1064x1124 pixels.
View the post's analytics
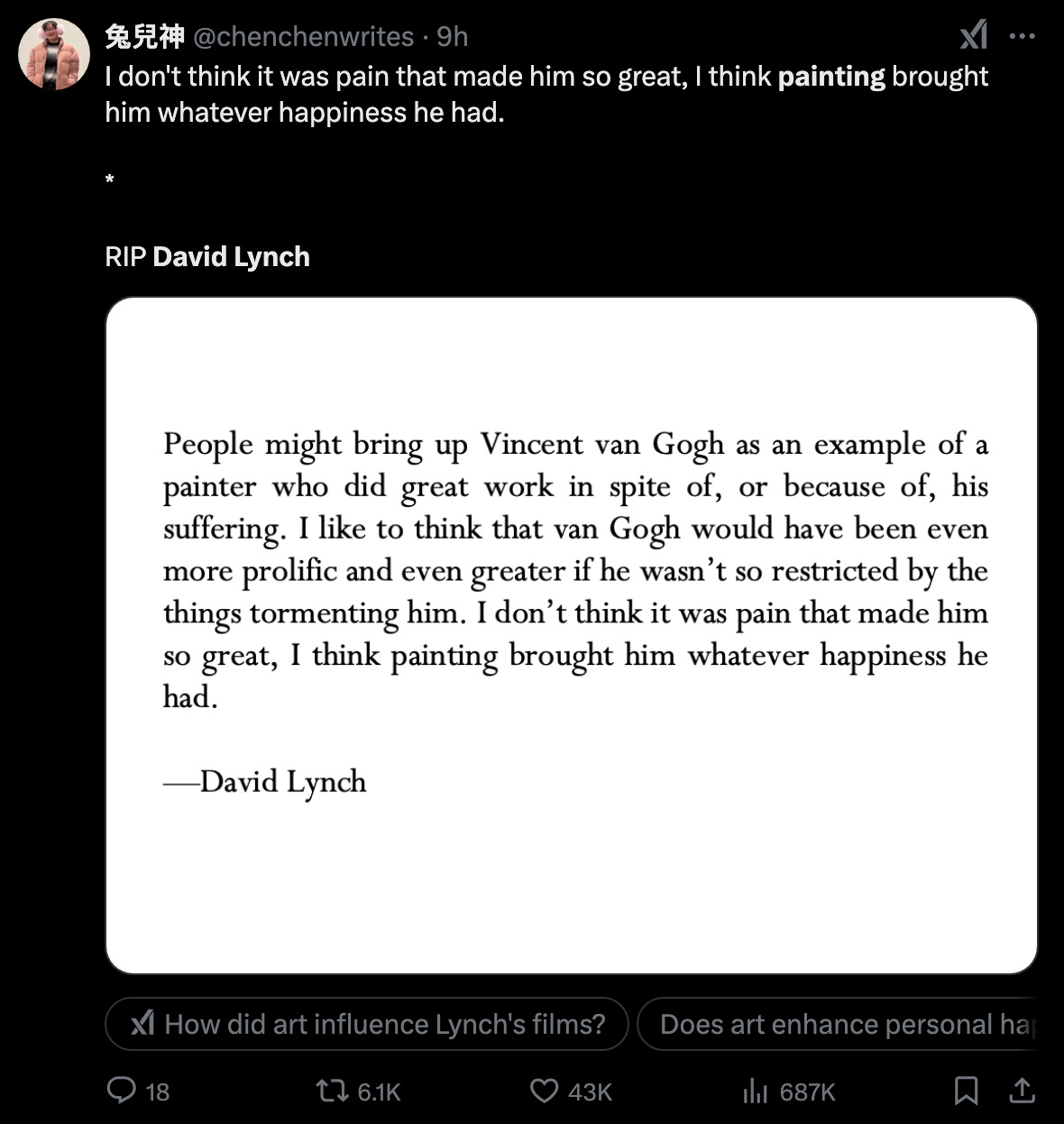(756, 1092)
